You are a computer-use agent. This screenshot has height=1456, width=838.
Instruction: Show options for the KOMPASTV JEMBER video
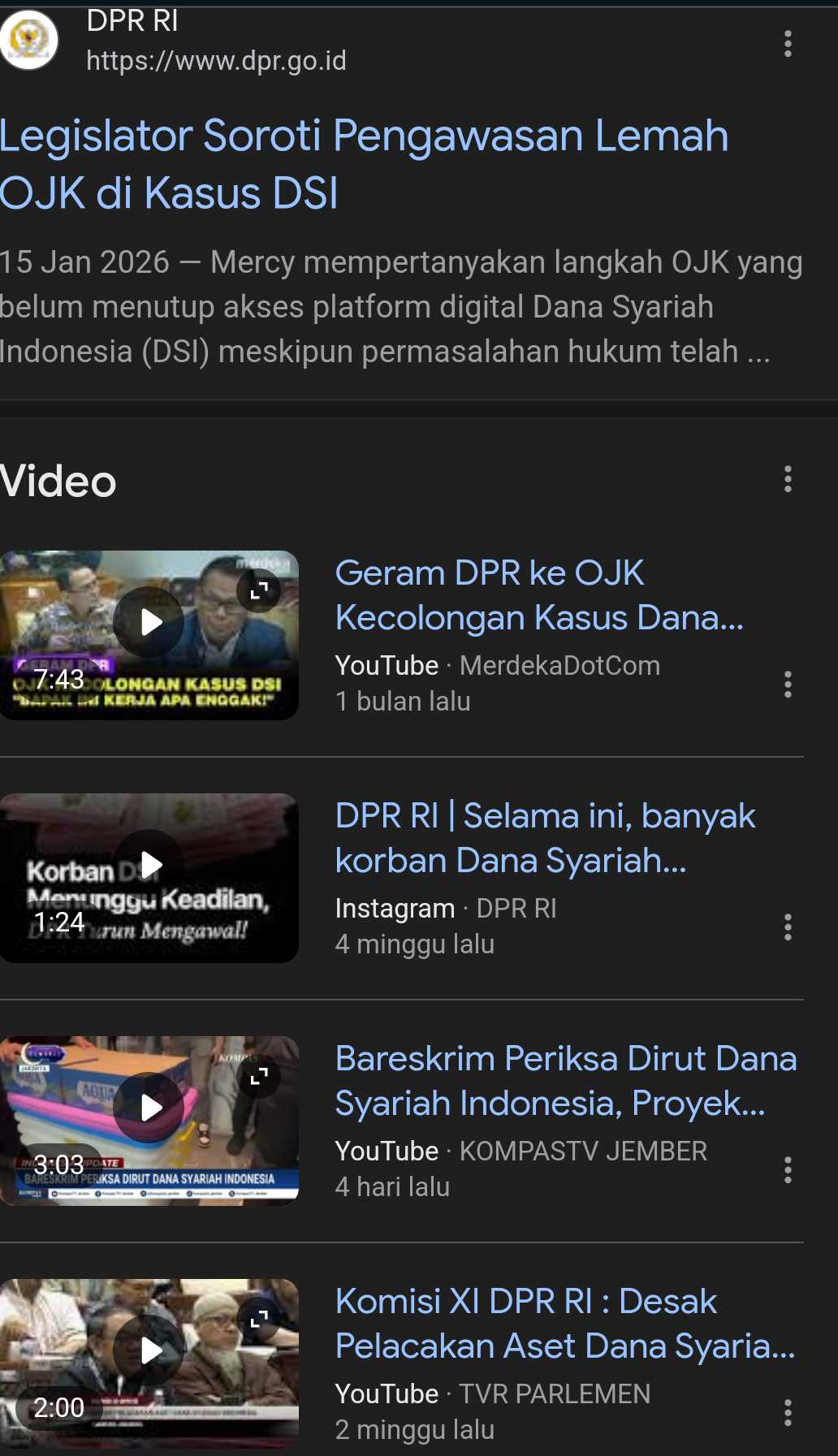tap(787, 1170)
